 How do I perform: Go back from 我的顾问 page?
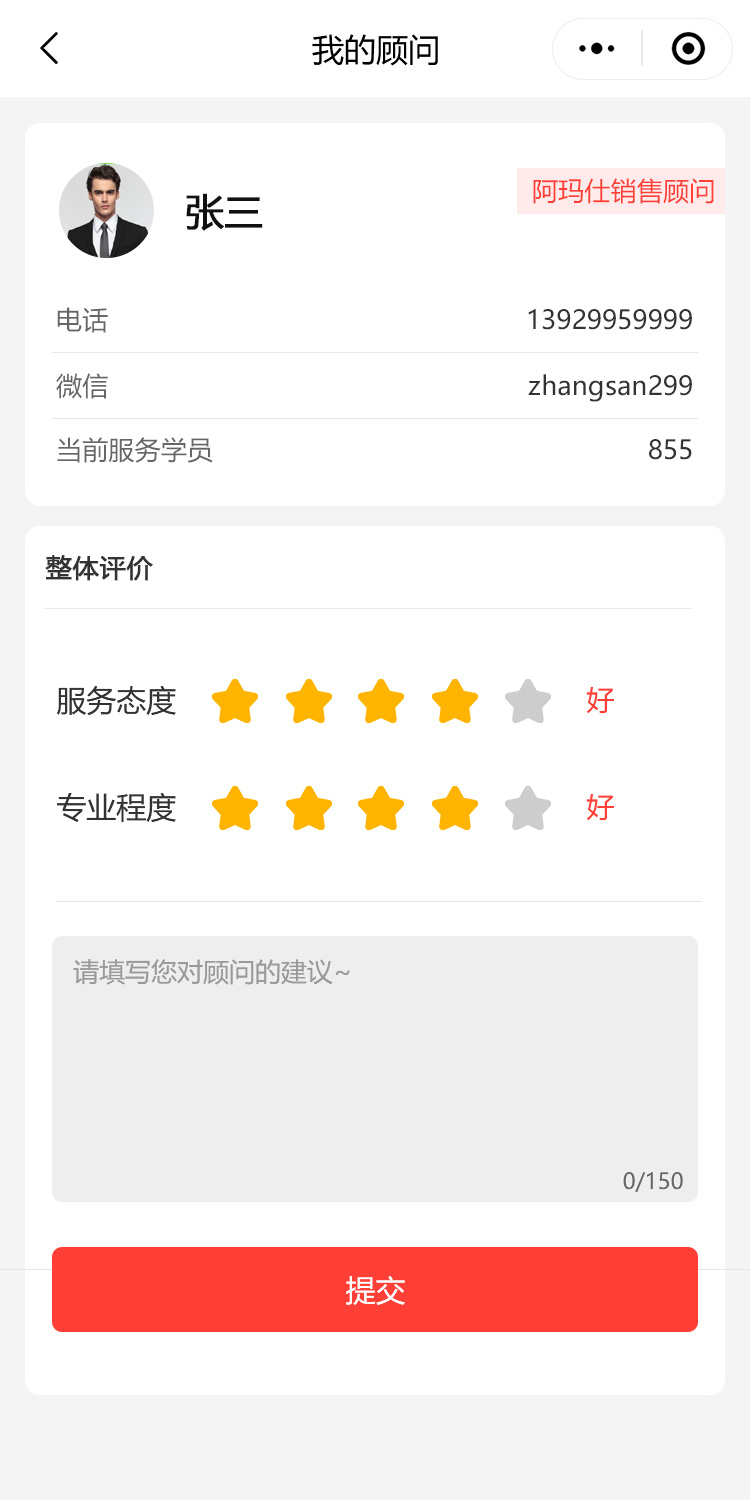[49, 48]
